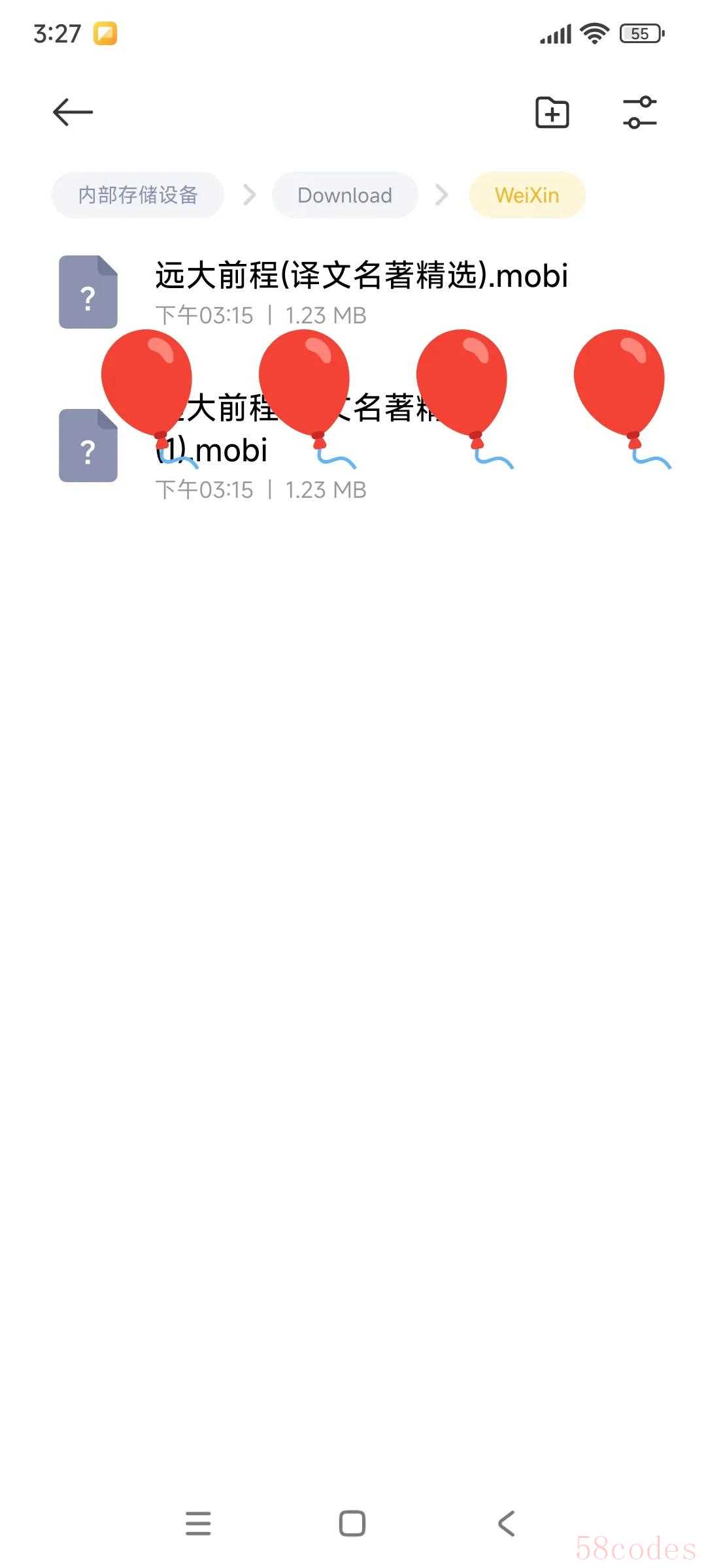Screen dimensions: 706x1568
Task: Tap the system back button
Action: pos(507,1524)
